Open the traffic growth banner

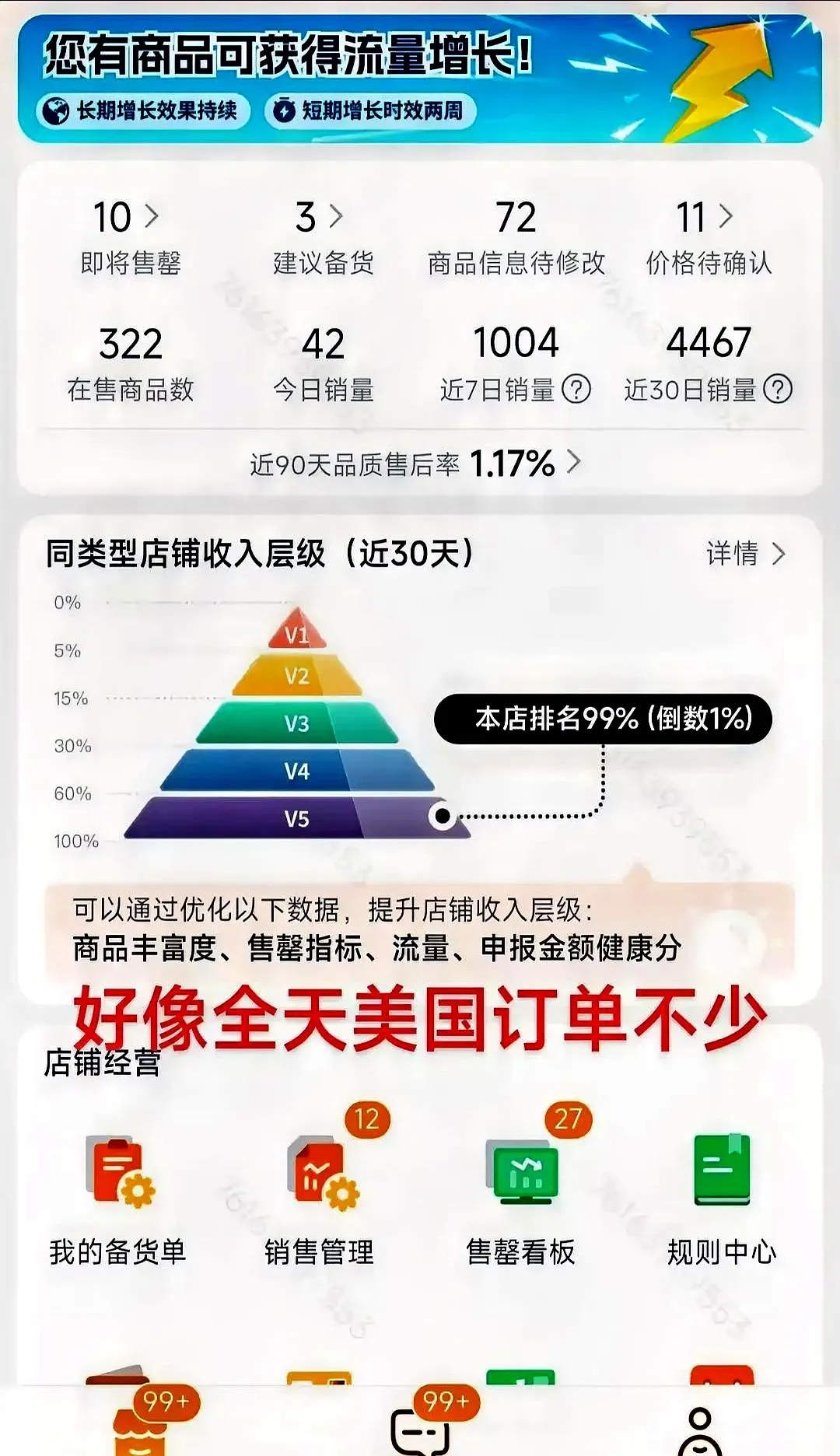click(x=420, y=78)
